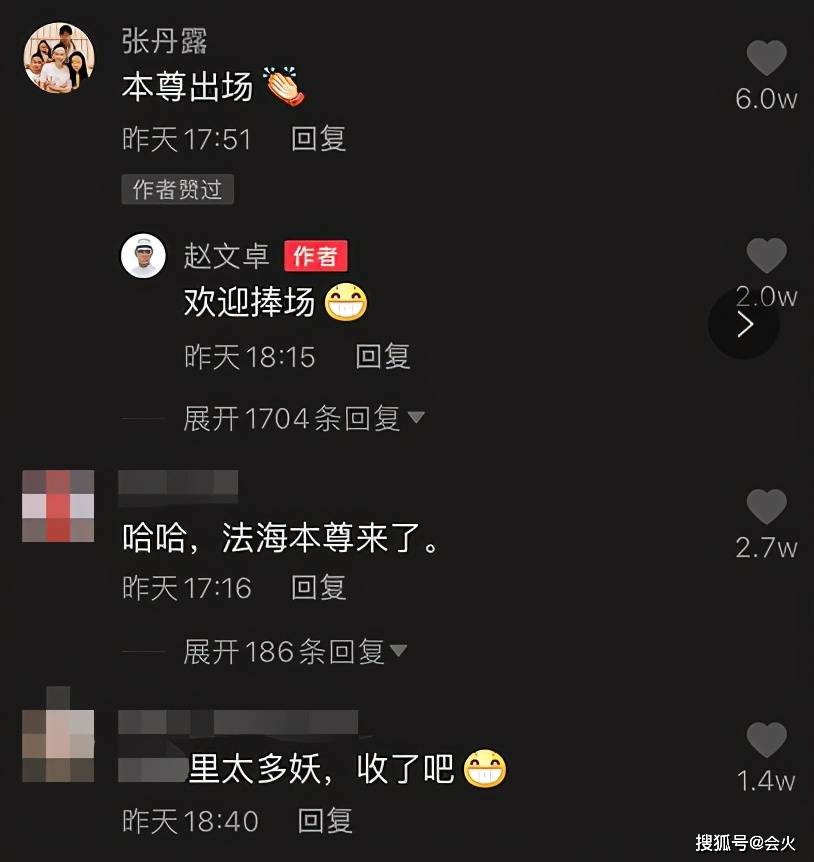Screen dimensions: 814x862
Task: Reply to the 法海本尊来了 comment
Action: coord(318,587)
